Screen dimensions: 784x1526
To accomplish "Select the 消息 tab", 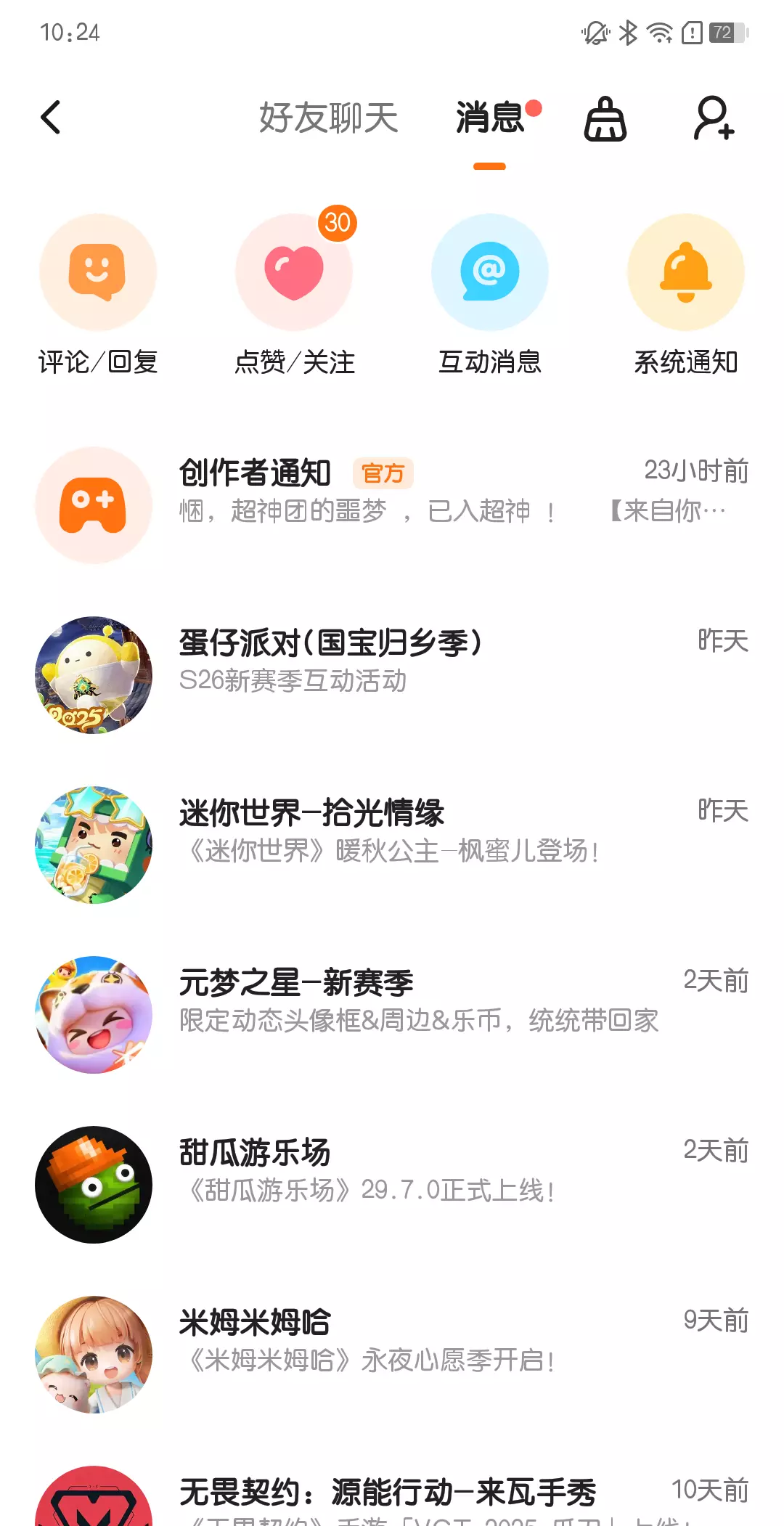I will click(490, 118).
